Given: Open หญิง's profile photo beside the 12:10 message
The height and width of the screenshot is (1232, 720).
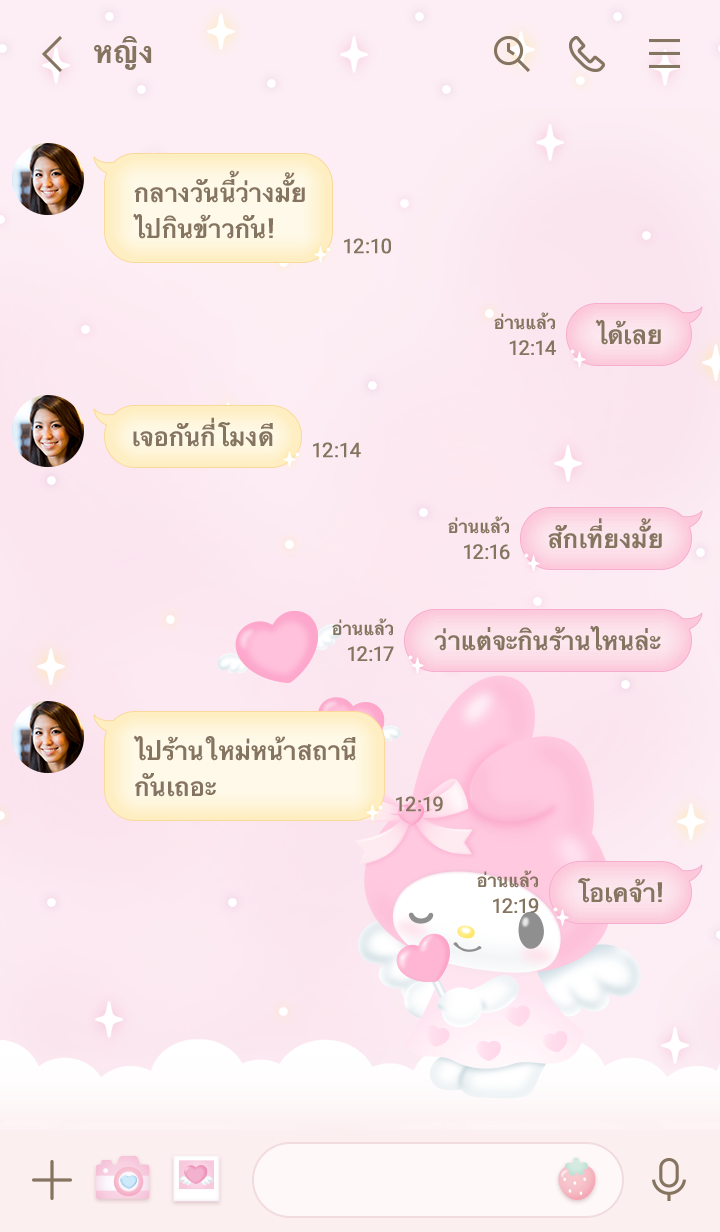Looking at the screenshot, I should (x=48, y=179).
